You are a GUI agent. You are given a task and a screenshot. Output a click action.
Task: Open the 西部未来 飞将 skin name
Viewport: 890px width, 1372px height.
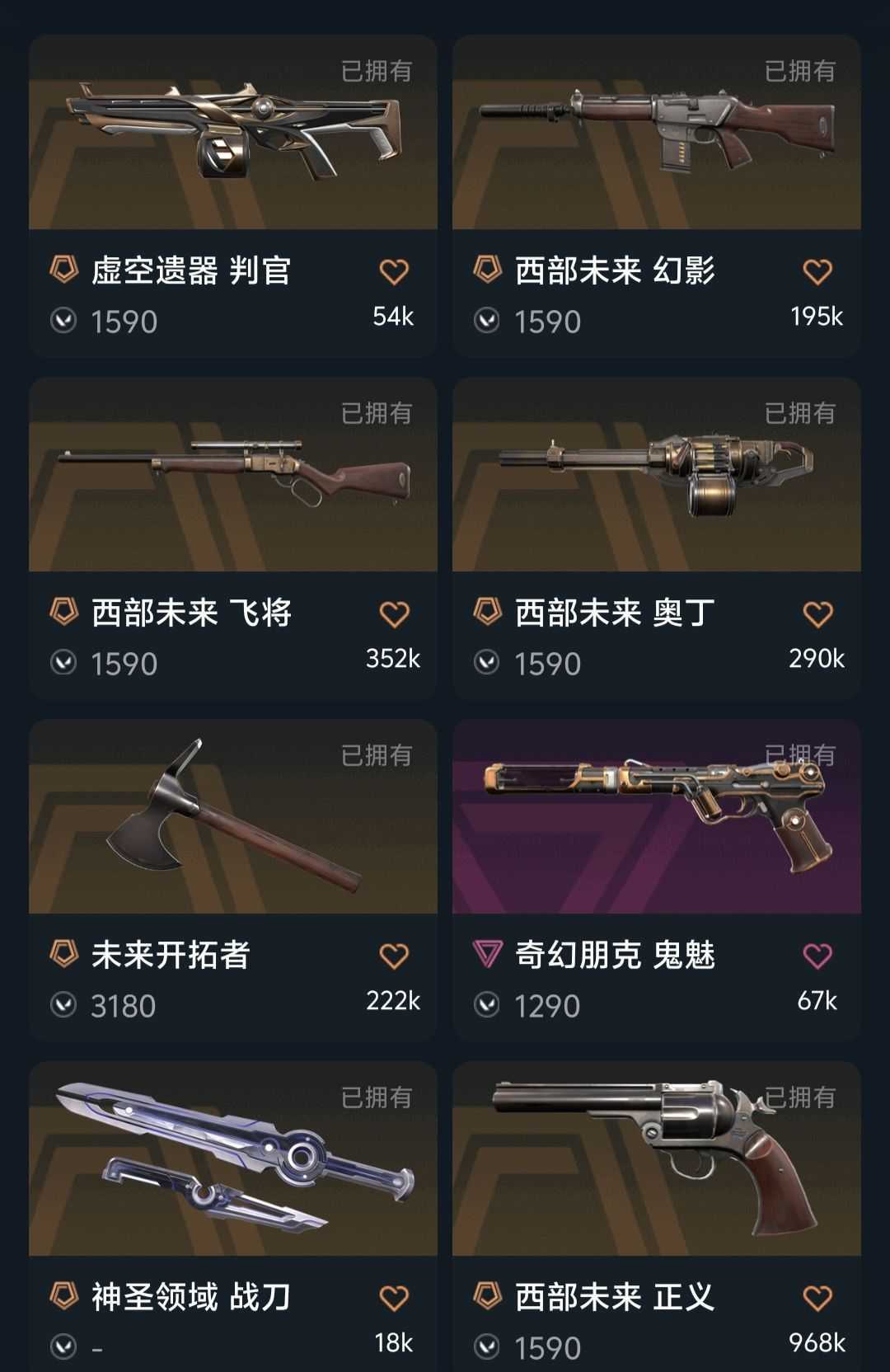pyautogui.click(x=190, y=612)
